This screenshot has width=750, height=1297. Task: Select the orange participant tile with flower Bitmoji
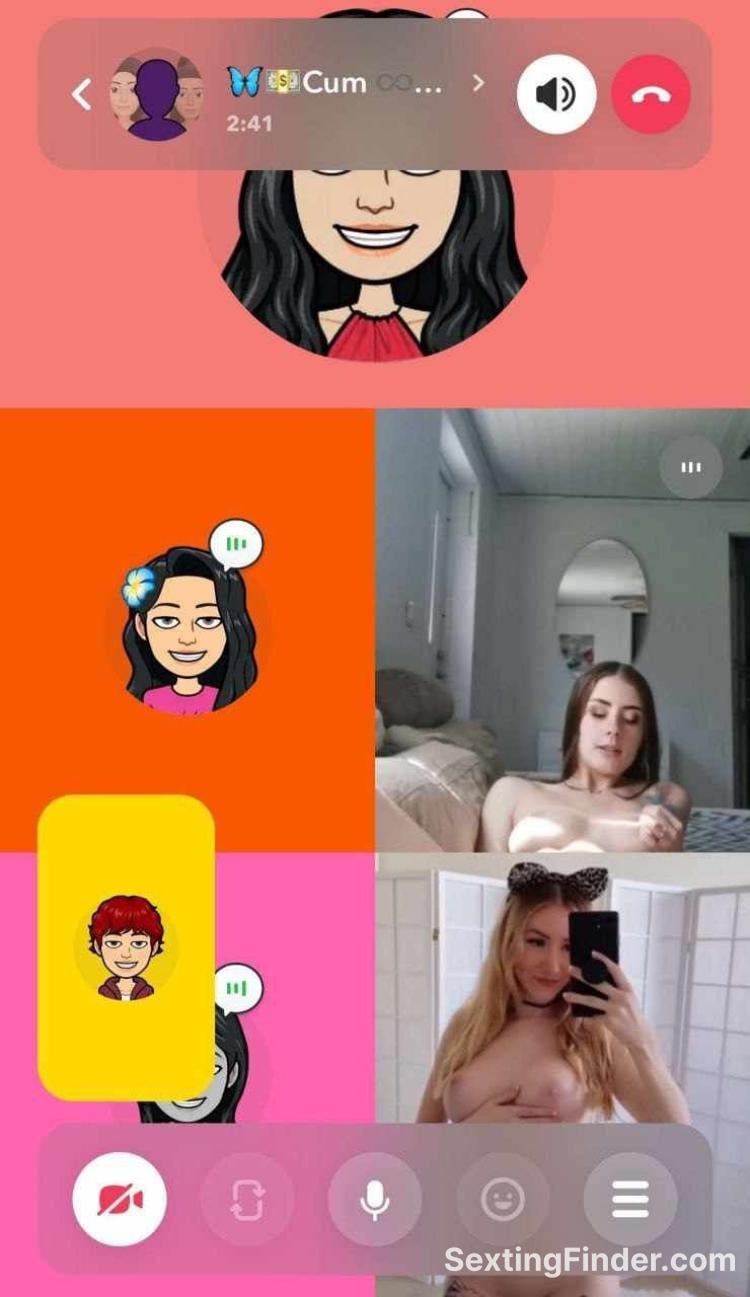click(187, 630)
